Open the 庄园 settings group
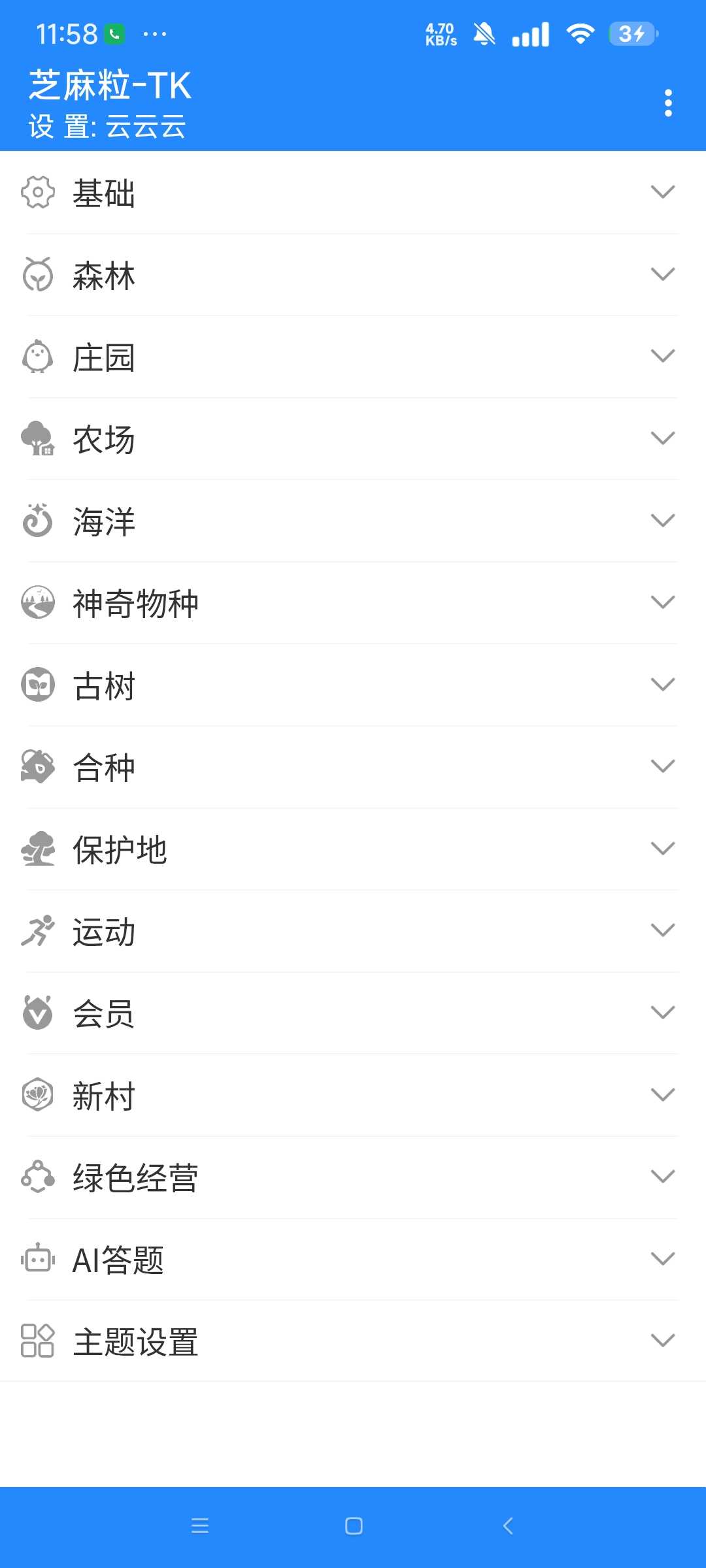 [353, 357]
